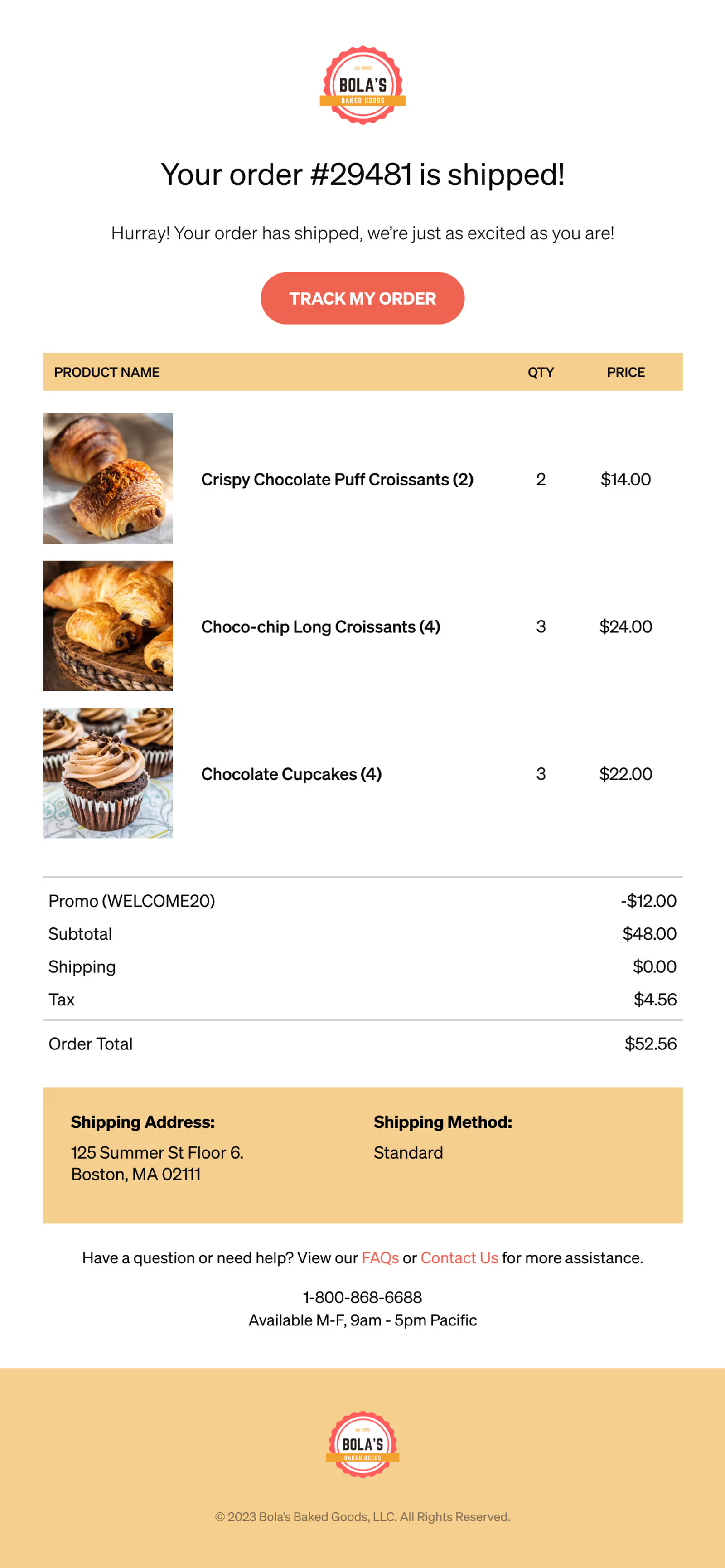Image resolution: width=725 pixels, height=1568 pixels.
Task: Open the Contact Us link
Action: click(x=459, y=1257)
